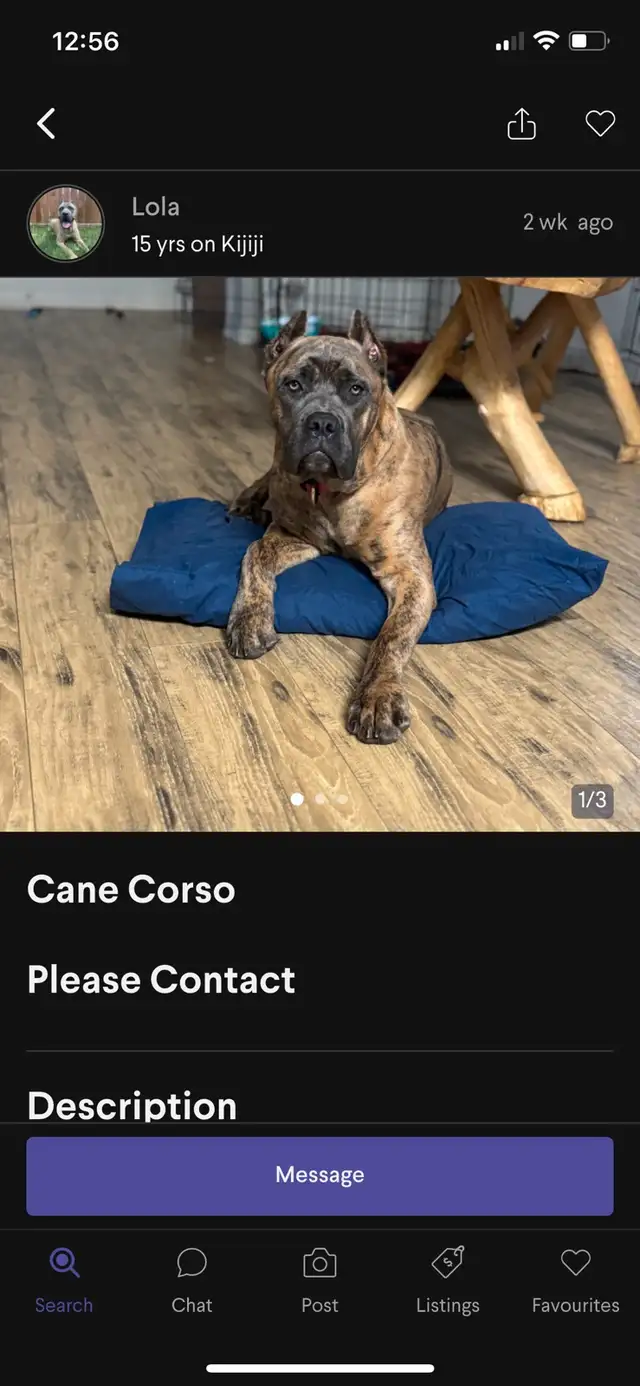Share this Cane Corso listing
The width and height of the screenshot is (640, 1386).
click(521, 123)
